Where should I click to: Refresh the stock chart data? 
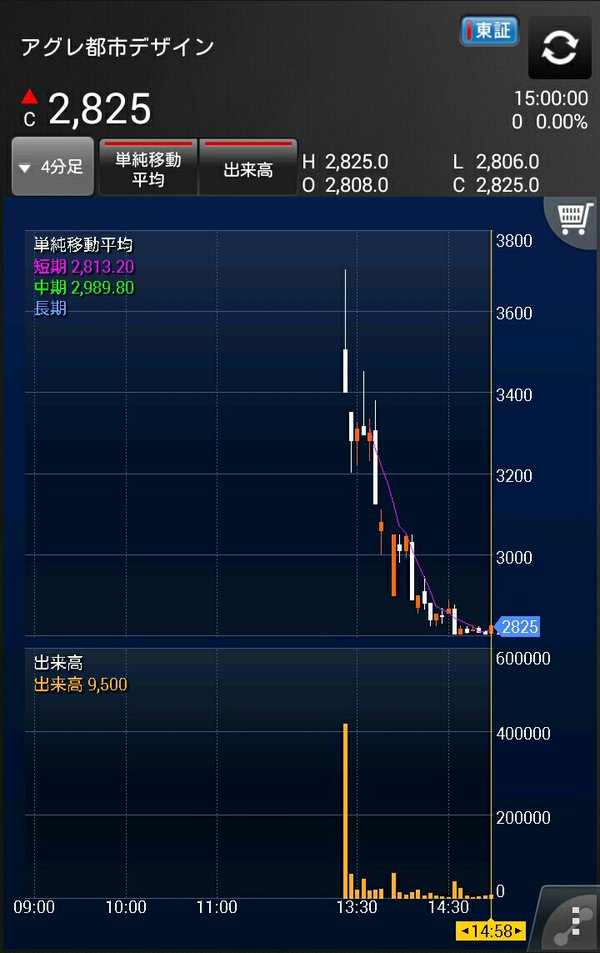coord(559,48)
